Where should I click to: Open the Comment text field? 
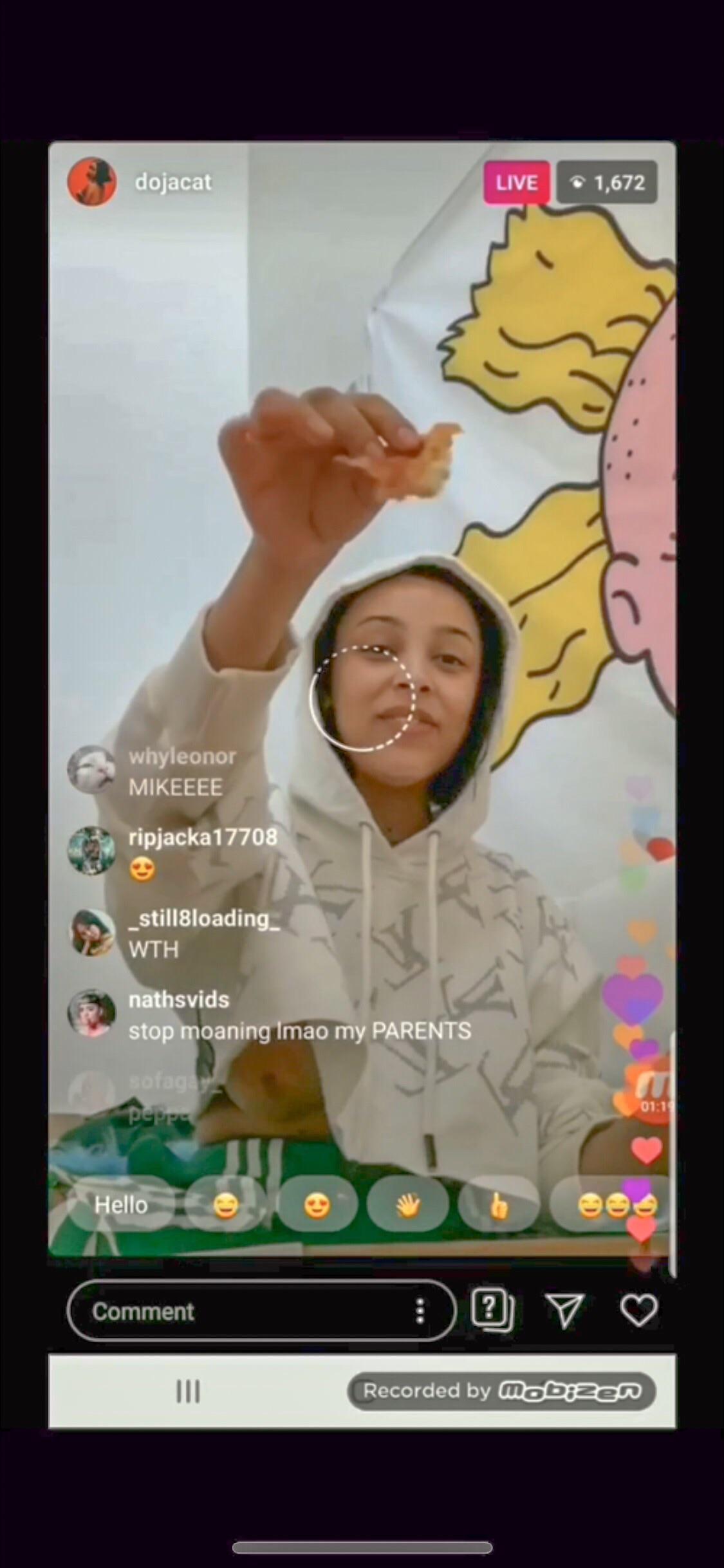point(245,1311)
